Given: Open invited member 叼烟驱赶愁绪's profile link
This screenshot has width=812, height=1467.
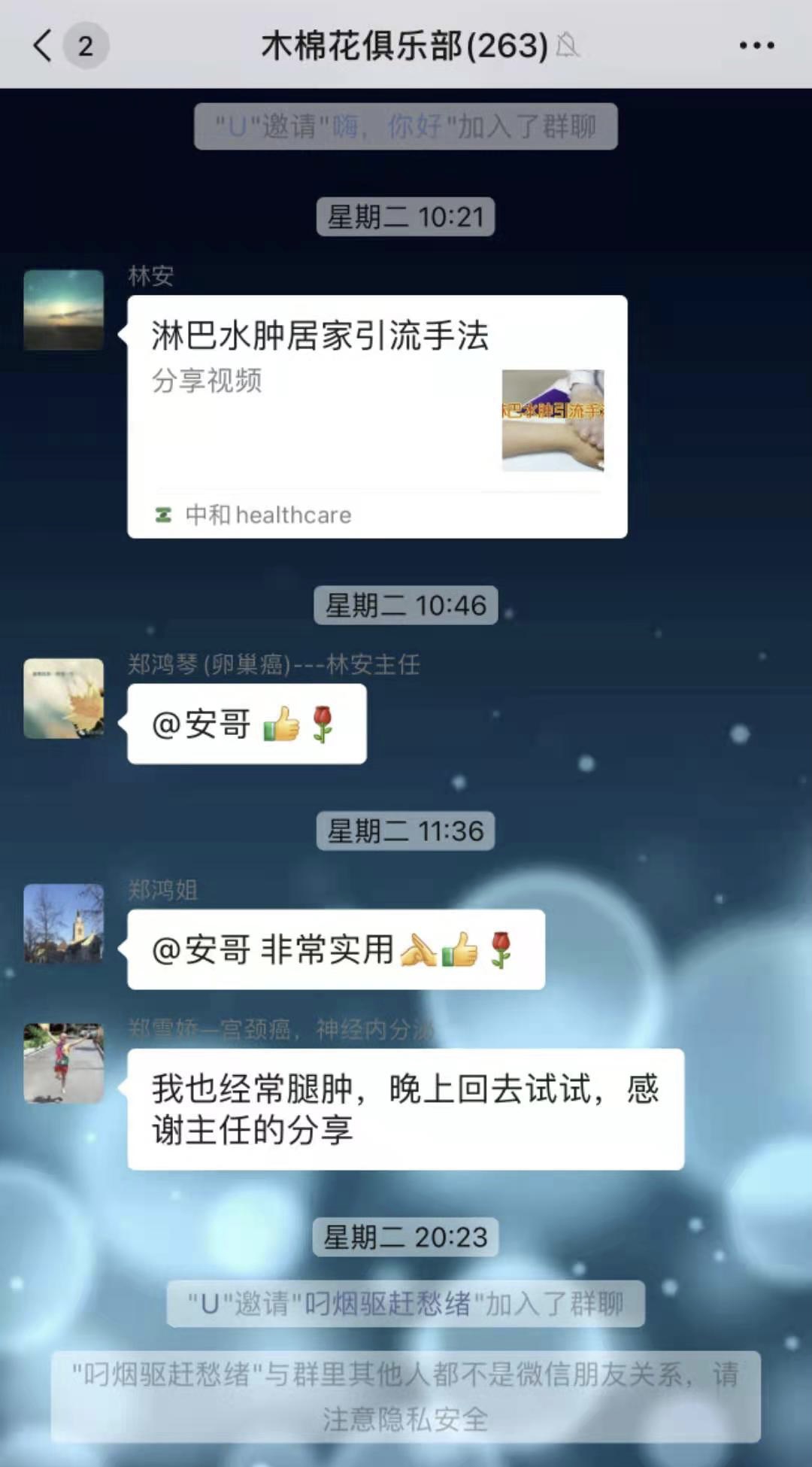Looking at the screenshot, I should tap(388, 1304).
